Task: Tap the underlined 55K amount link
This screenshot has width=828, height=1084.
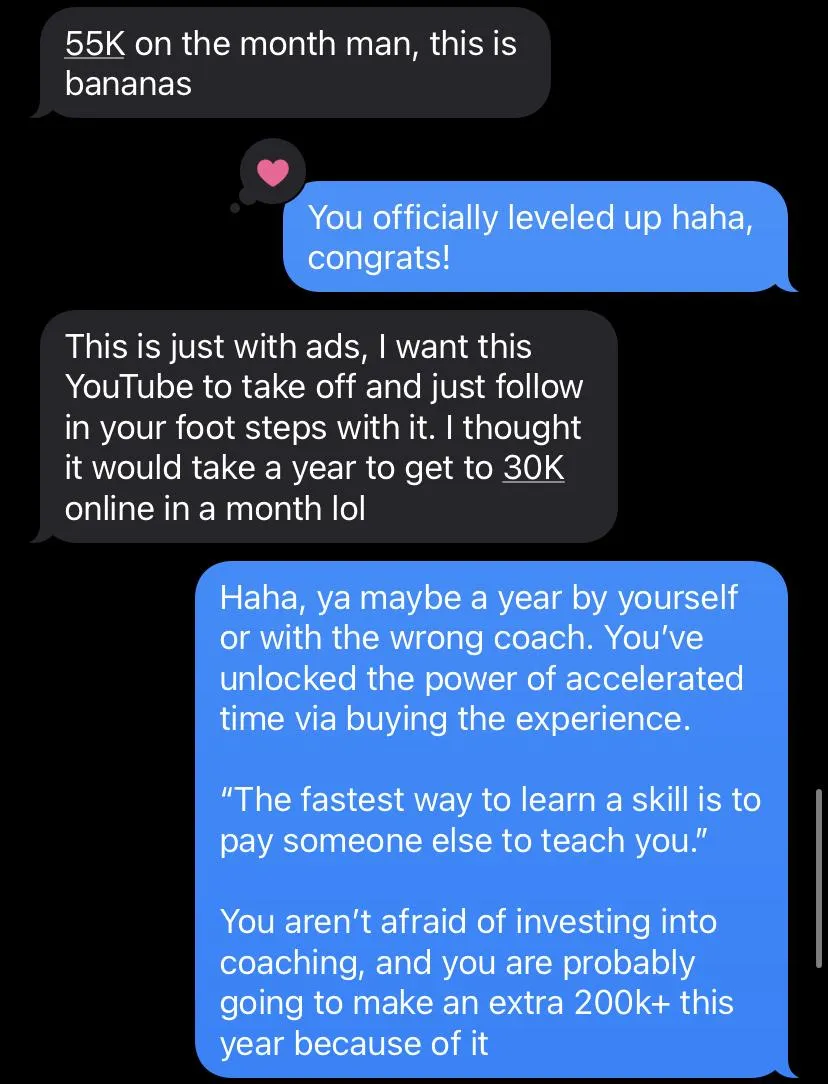Action: coord(94,44)
